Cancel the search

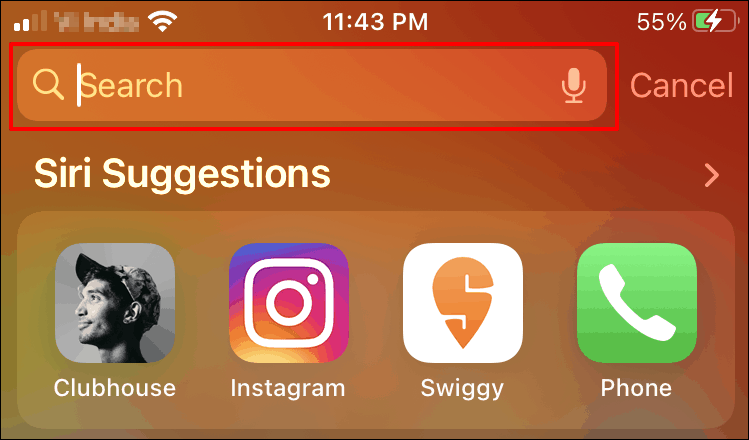click(680, 86)
